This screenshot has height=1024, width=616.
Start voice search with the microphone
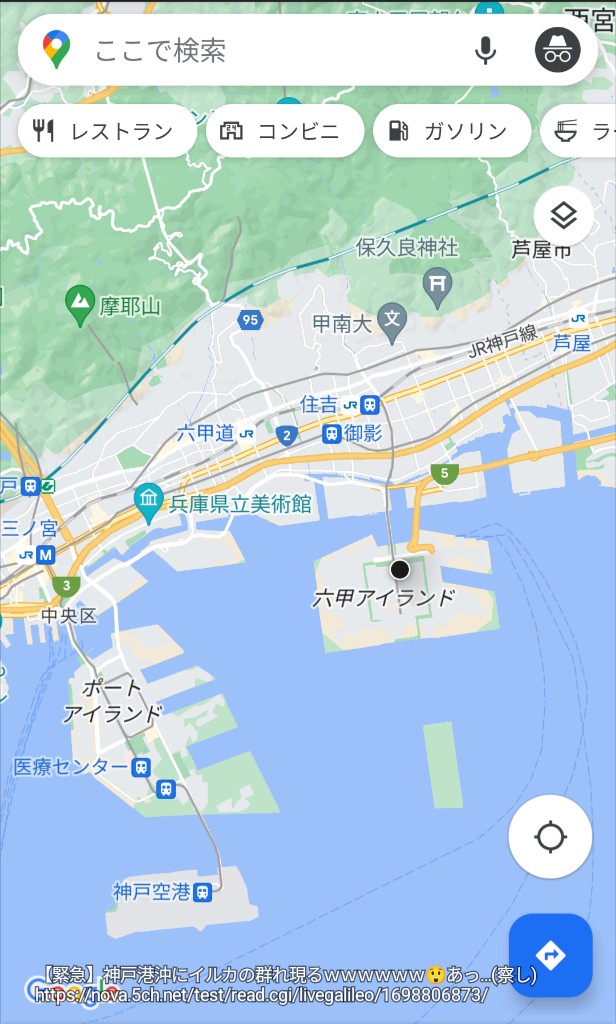485,50
